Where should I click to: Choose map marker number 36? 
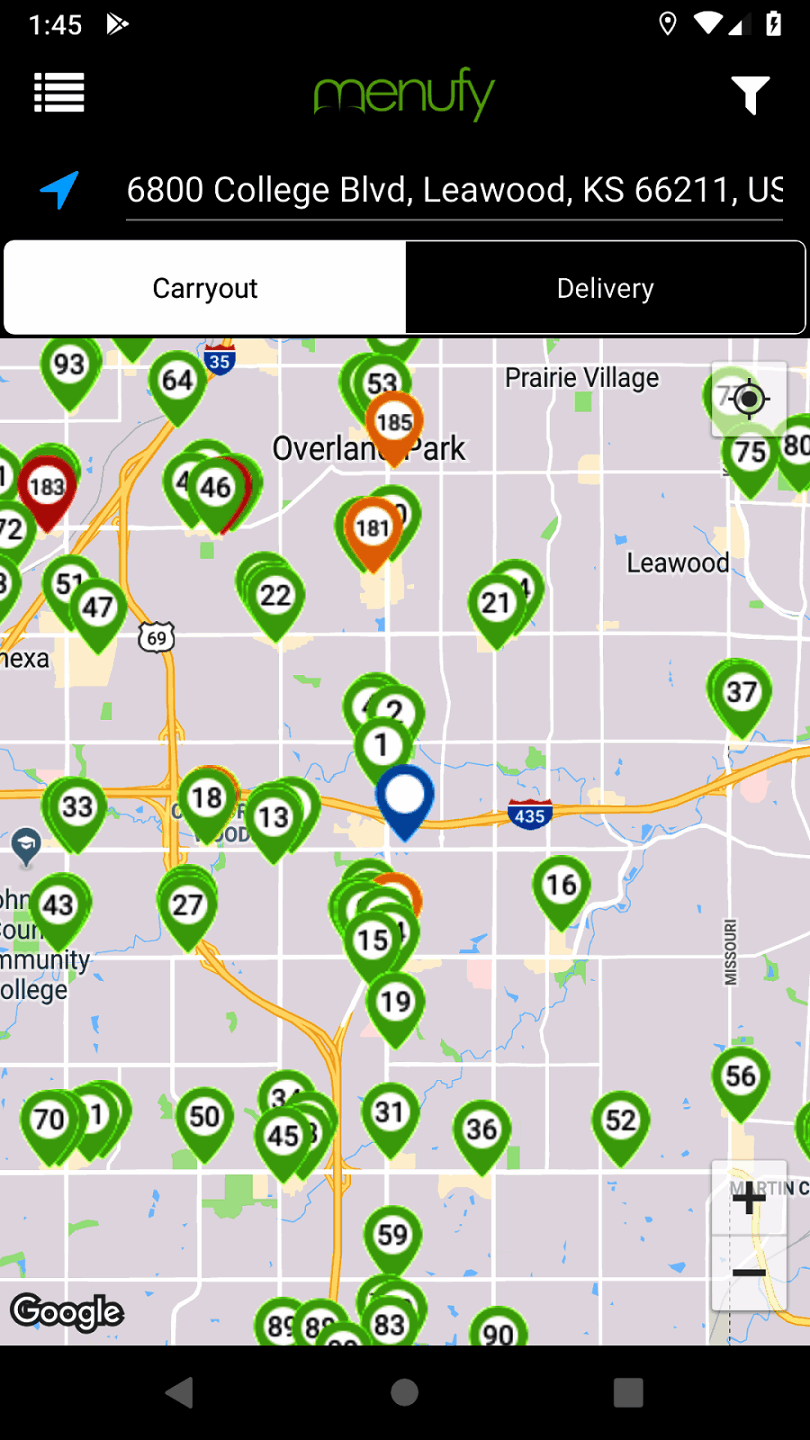[481, 1130]
